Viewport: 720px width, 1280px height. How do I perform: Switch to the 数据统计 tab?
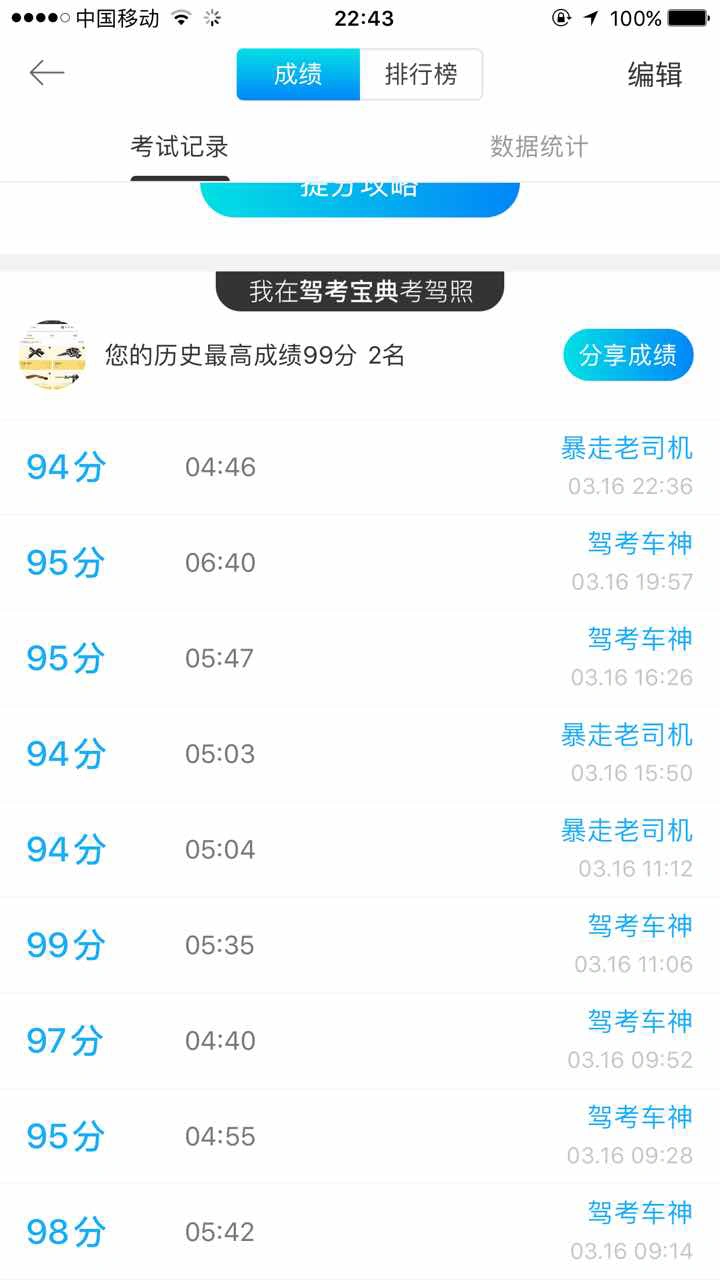point(539,147)
